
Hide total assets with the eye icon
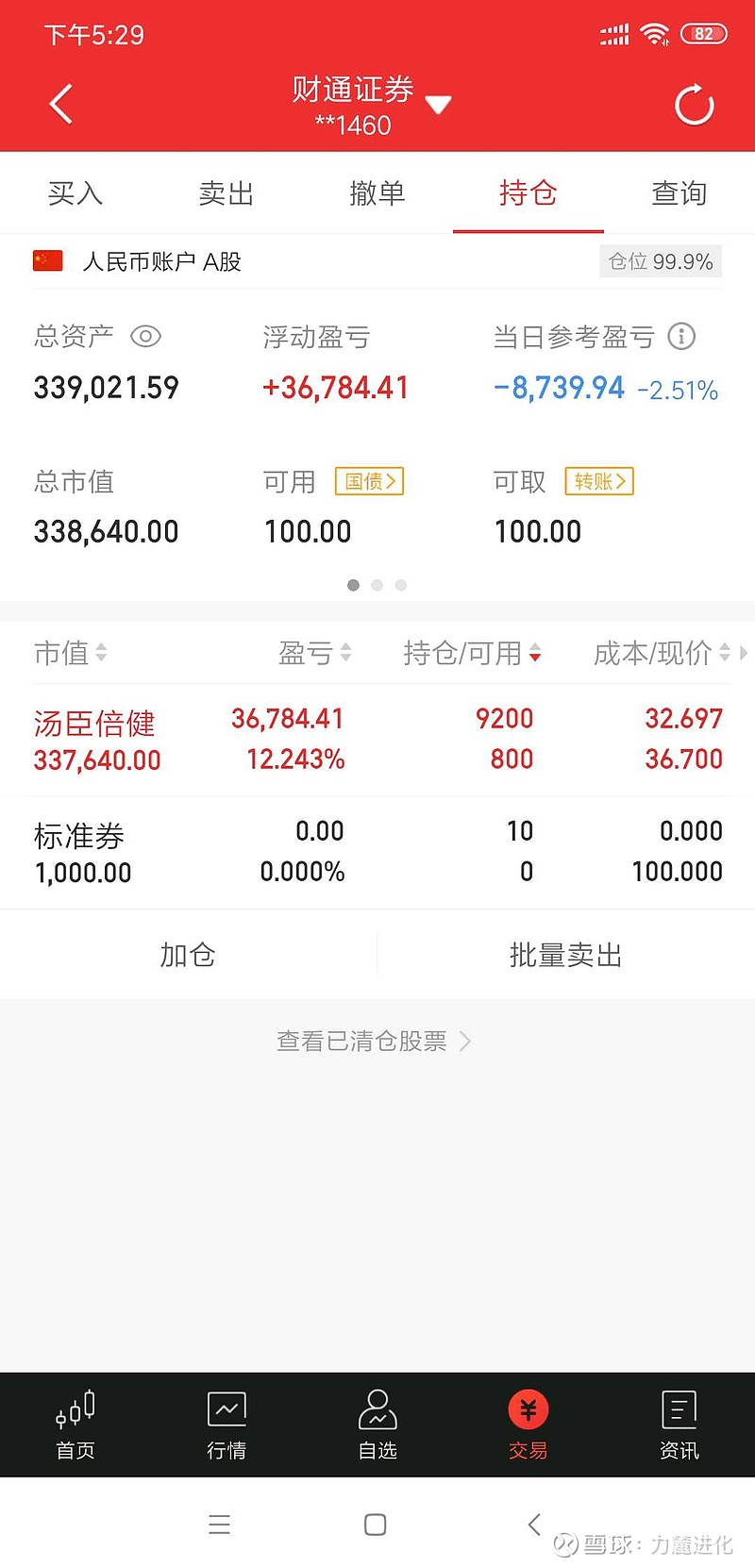click(x=145, y=337)
